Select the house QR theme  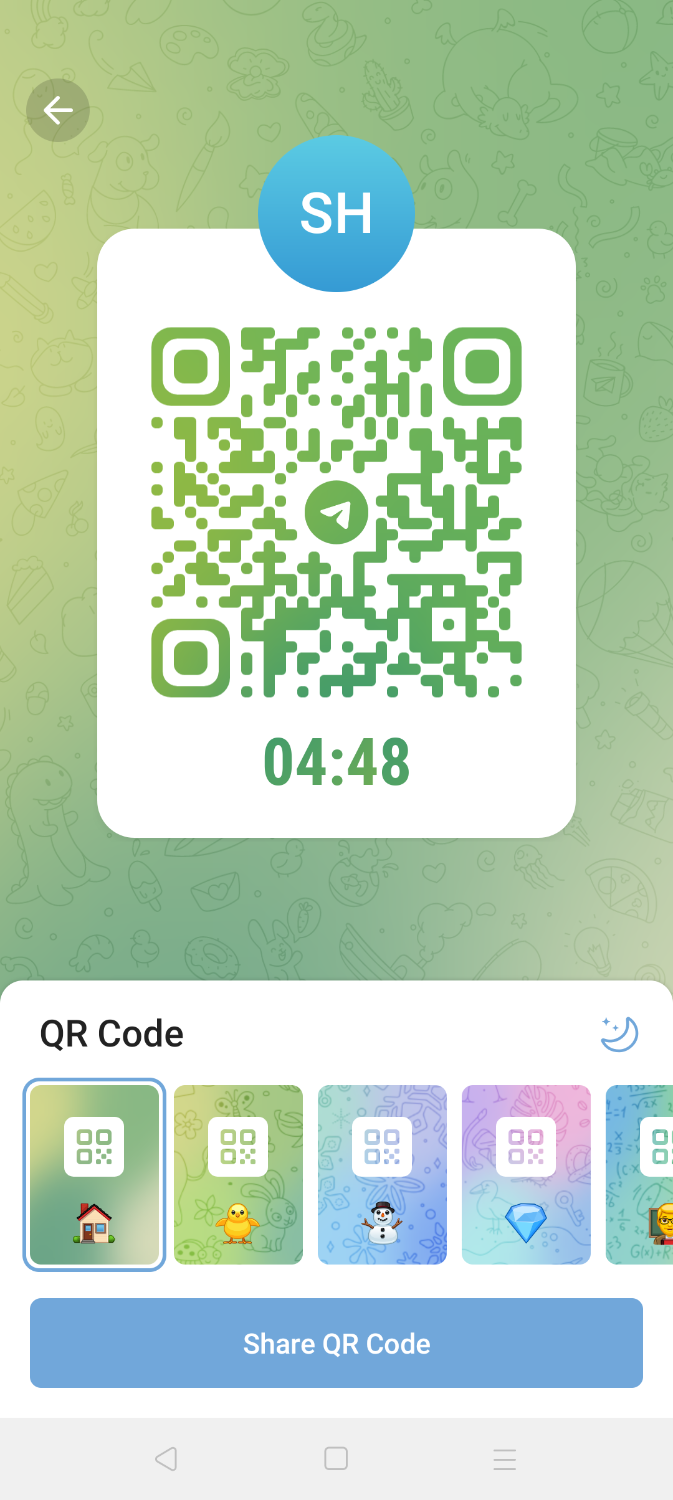94,1174
